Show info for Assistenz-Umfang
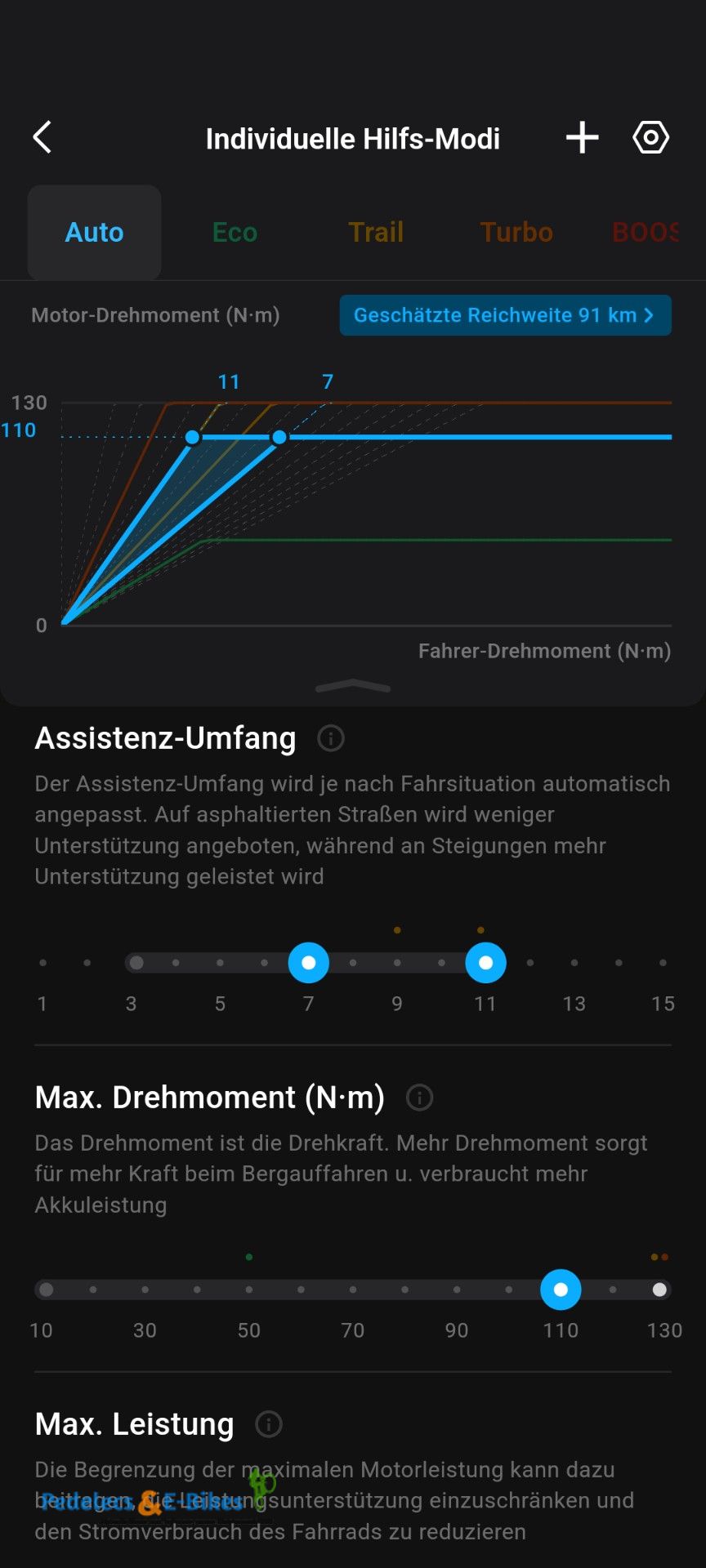 pos(330,738)
